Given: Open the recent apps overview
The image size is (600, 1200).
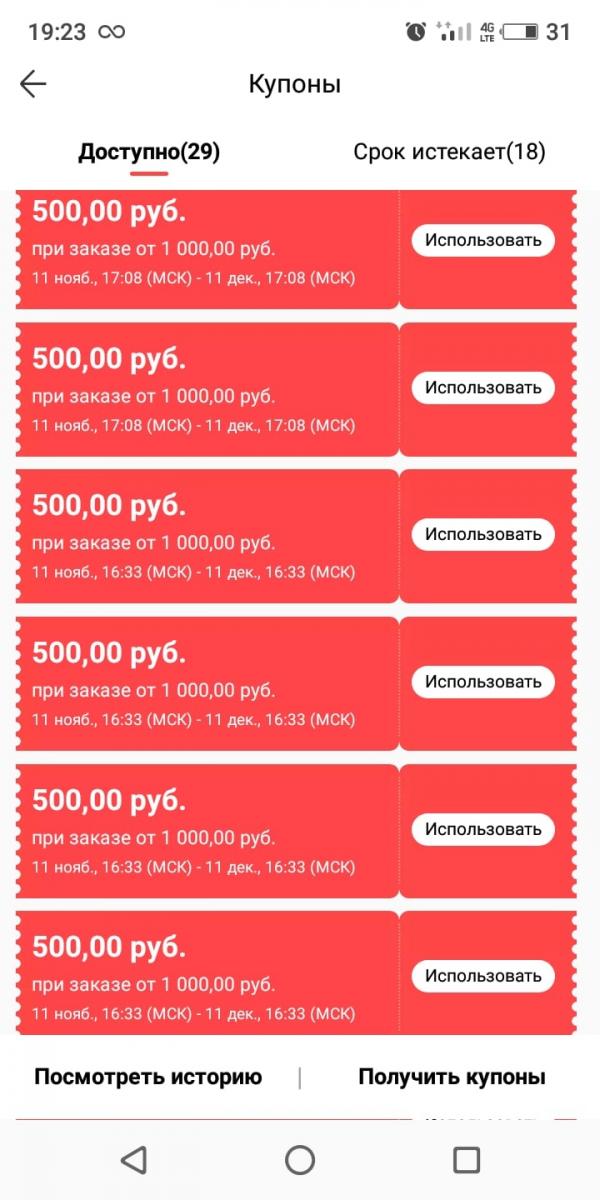Looking at the screenshot, I should (467, 1159).
